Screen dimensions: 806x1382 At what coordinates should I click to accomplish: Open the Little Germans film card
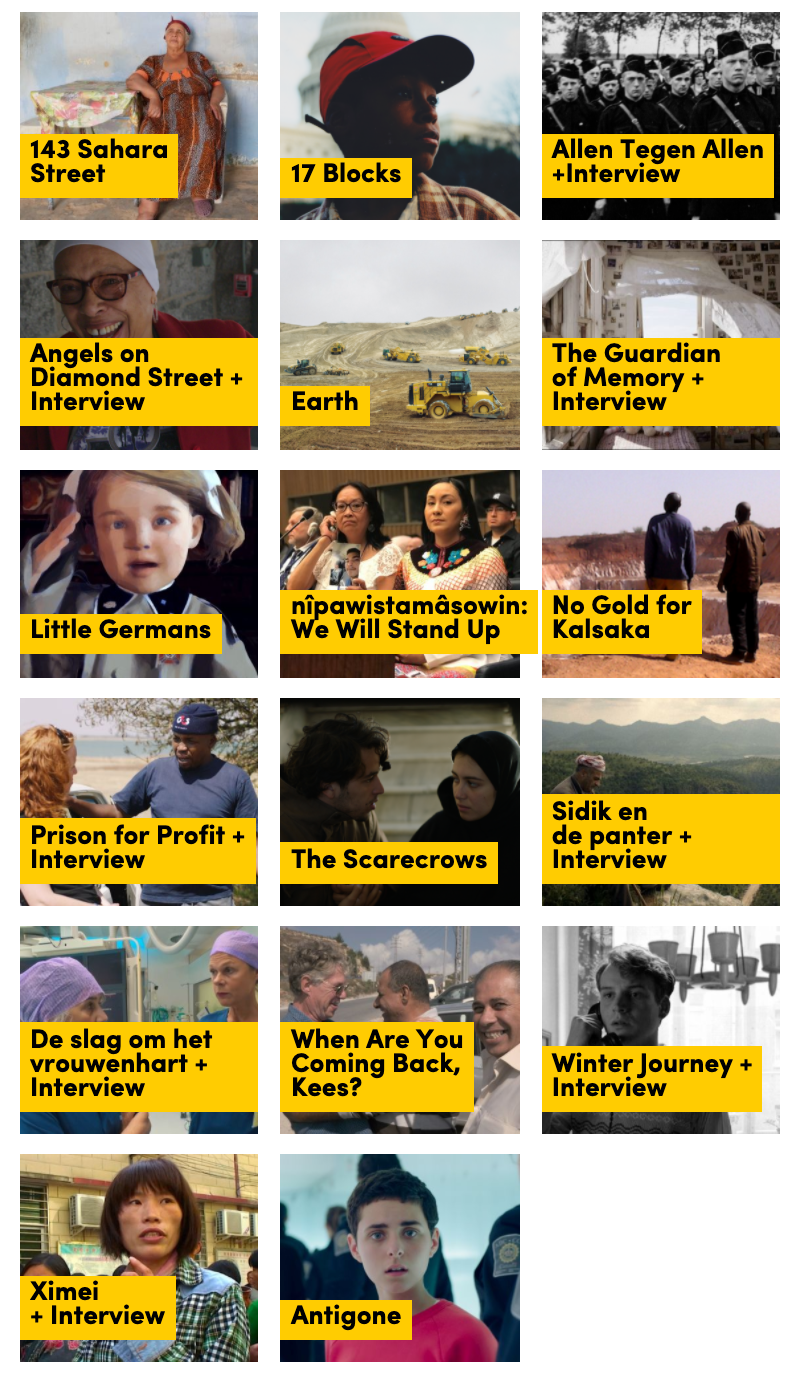[x=139, y=573]
